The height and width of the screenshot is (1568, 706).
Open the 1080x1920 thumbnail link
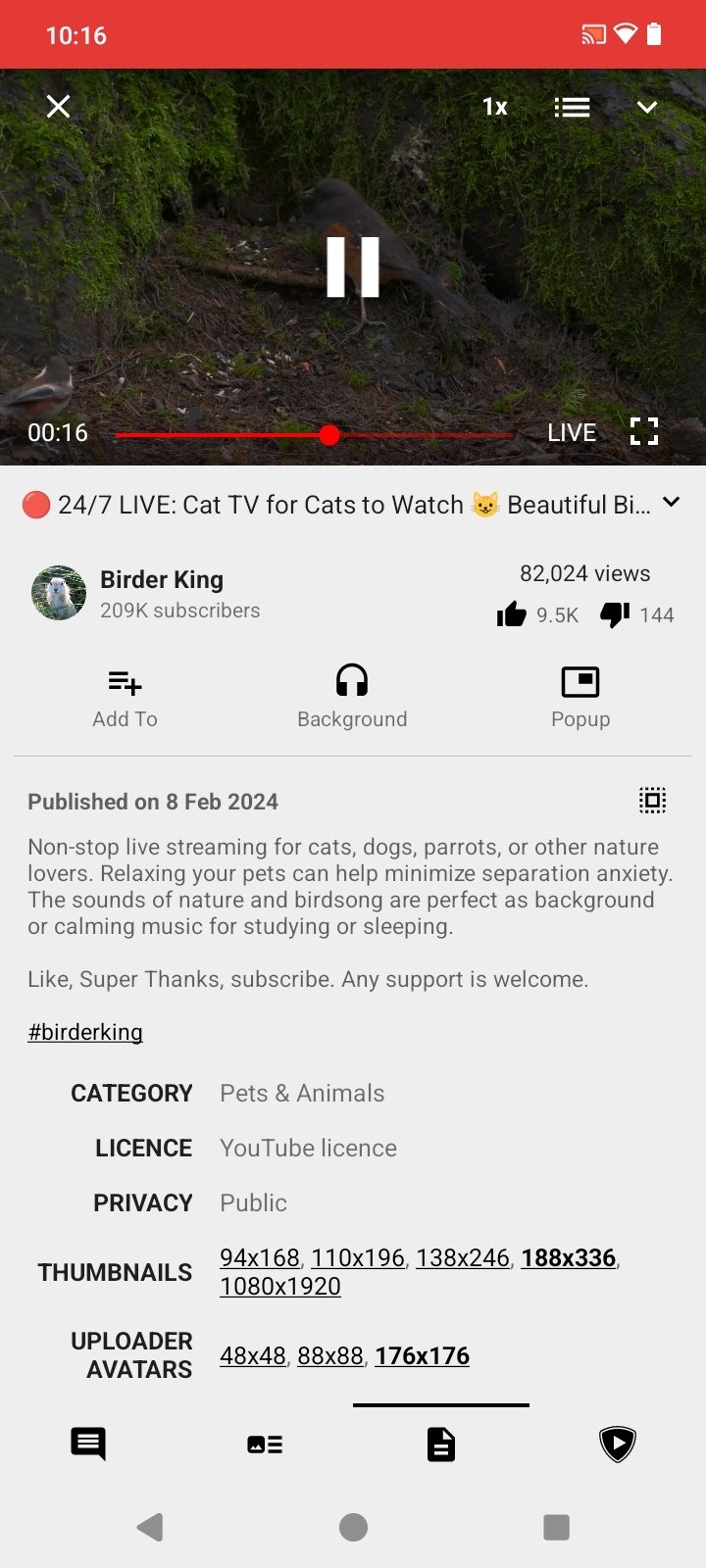pyautogui.click(x=280, y=1286)
